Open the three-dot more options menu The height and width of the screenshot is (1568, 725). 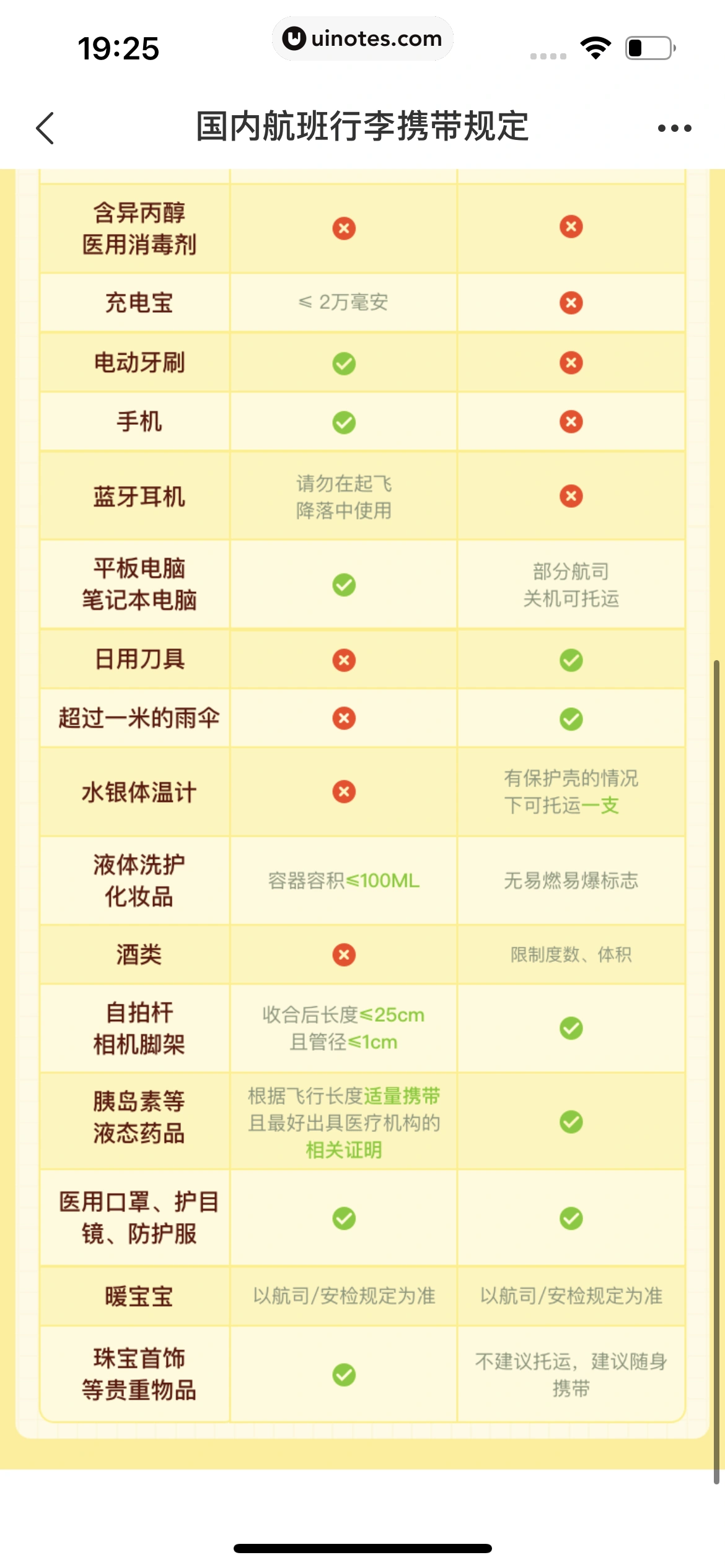tap(674, 128)
